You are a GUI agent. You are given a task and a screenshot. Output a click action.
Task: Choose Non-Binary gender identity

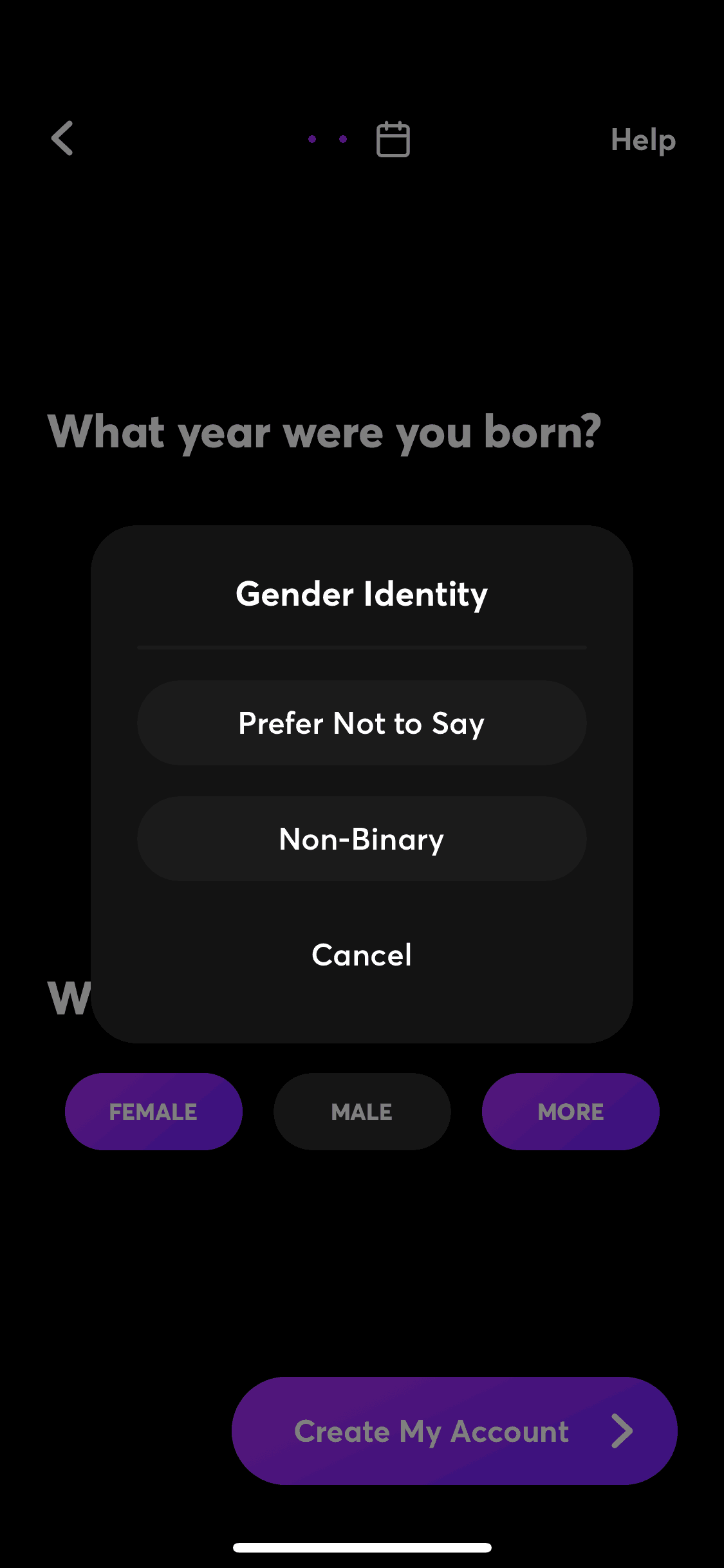coord(362,839)
